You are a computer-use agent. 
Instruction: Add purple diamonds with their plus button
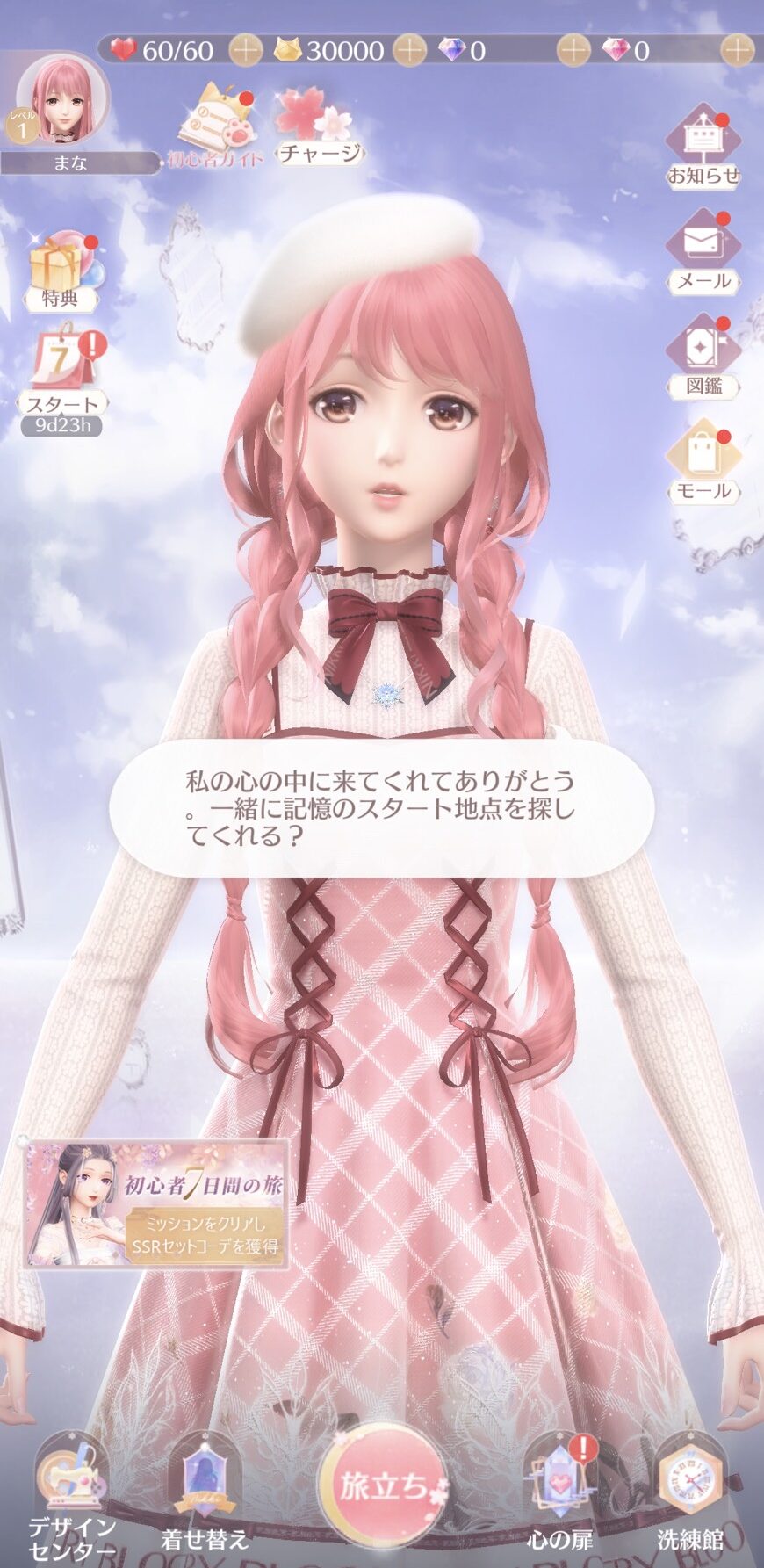coord(573,51)
